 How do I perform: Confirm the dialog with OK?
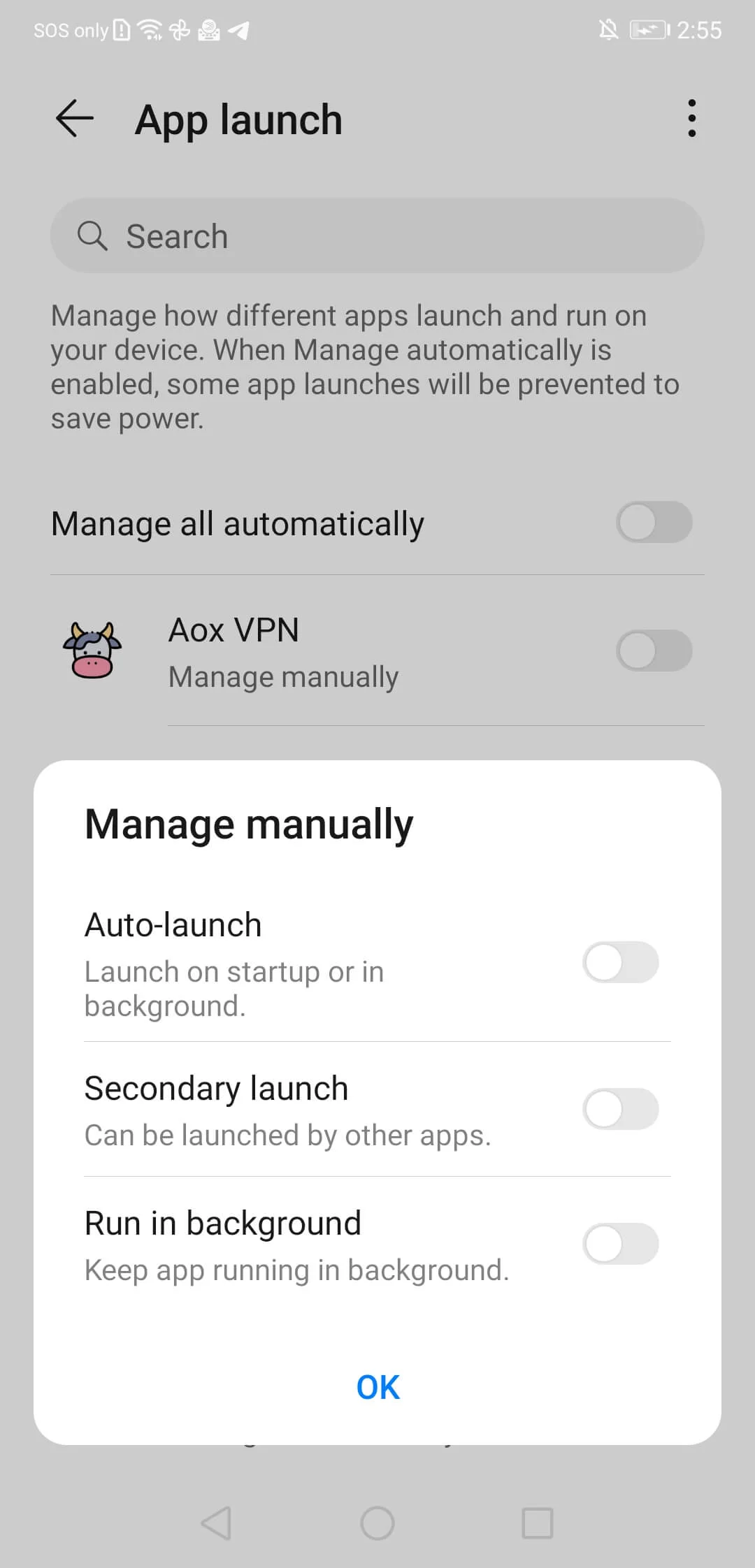pyautogui.click(x=377, y=1387)
